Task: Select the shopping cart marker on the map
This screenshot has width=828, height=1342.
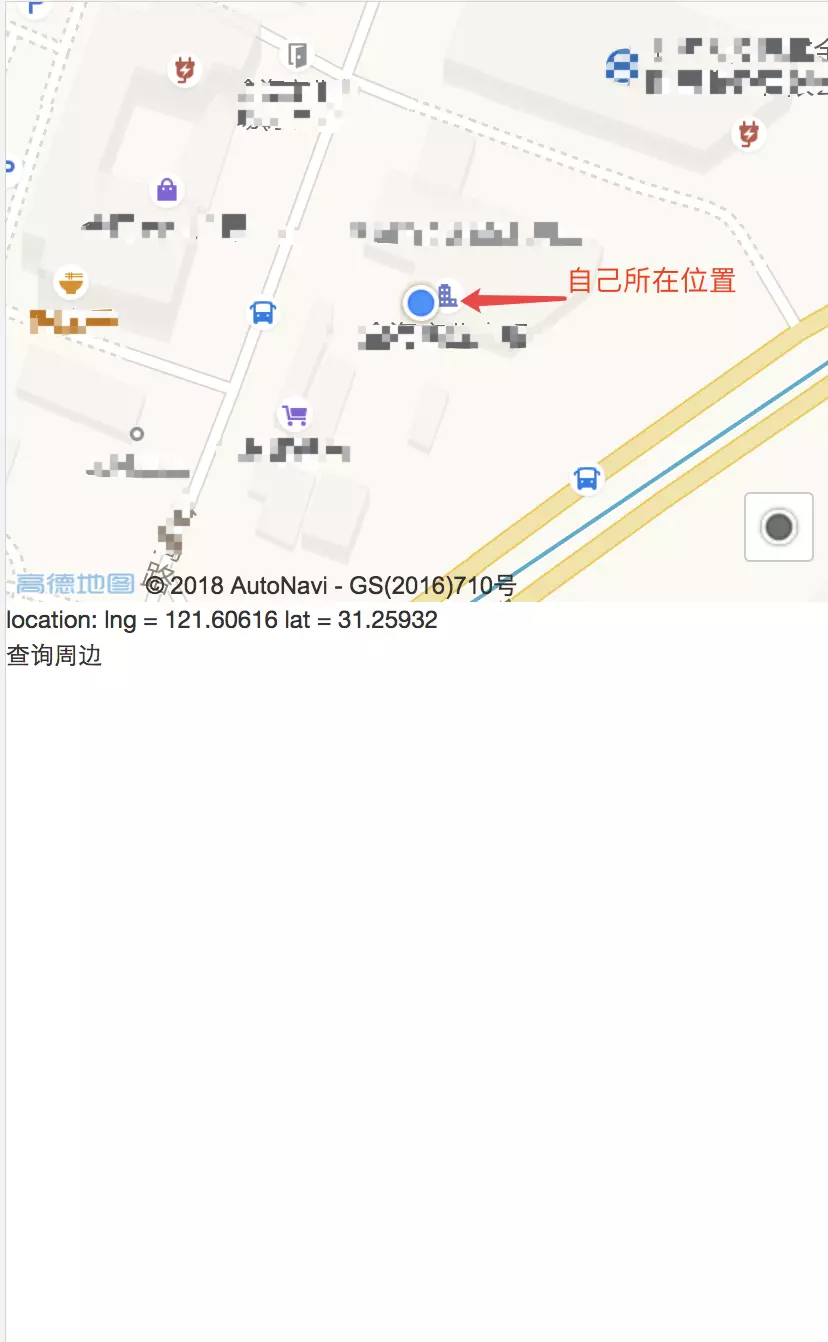Action: click(294, 414)
